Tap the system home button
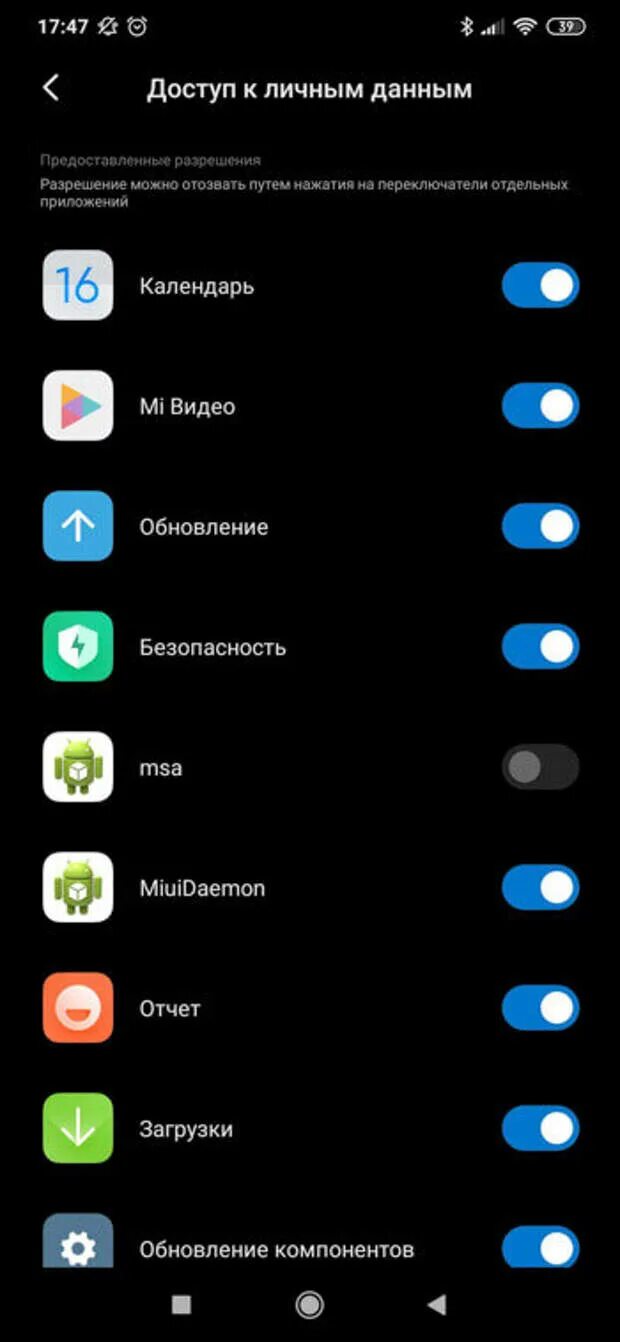620x1342 pixels. coord(310,1304)
